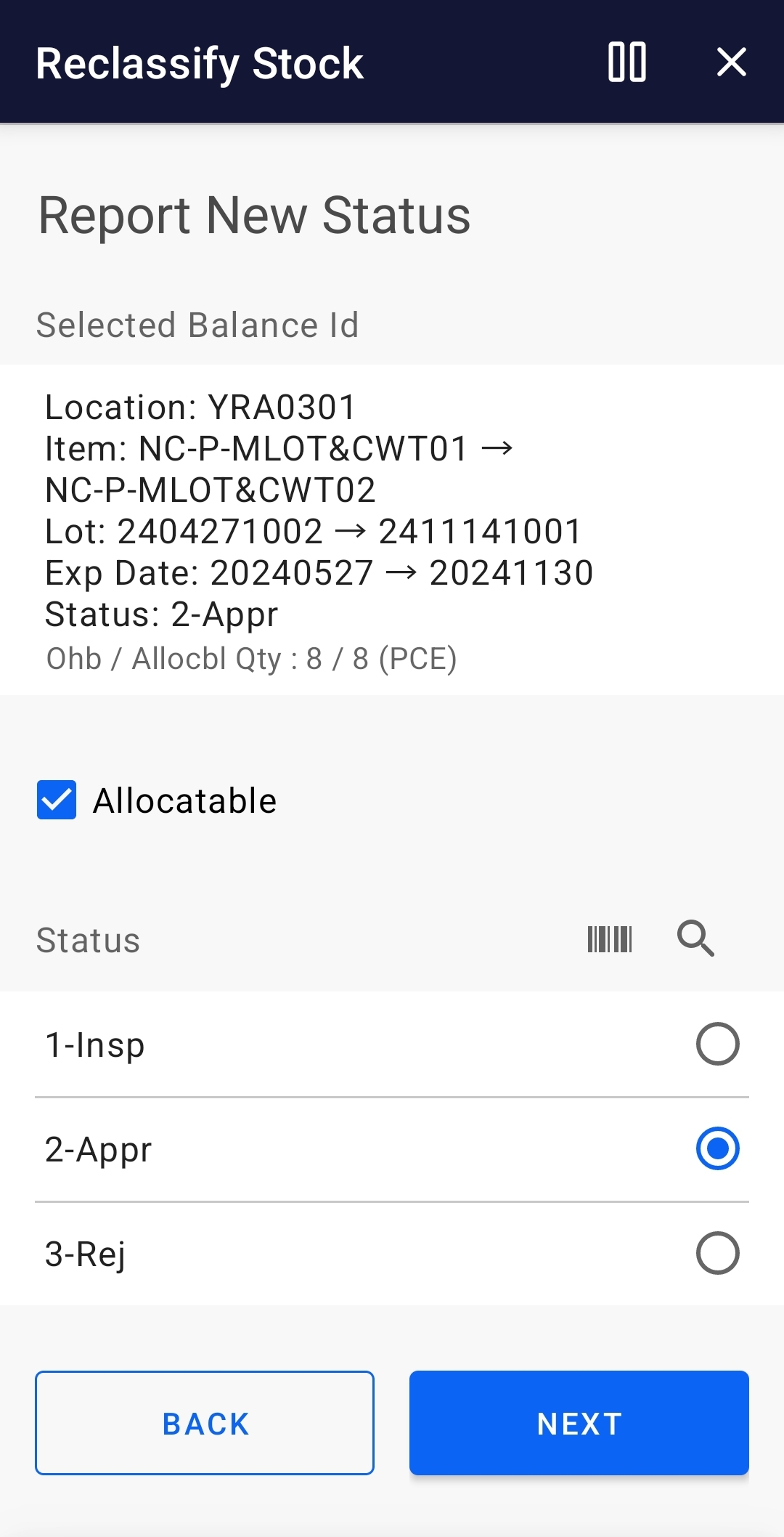The height and width of the screenshot is (1537, 784).
Task: Select the Location YRA0301 text
Action: [x=199, y=407]
